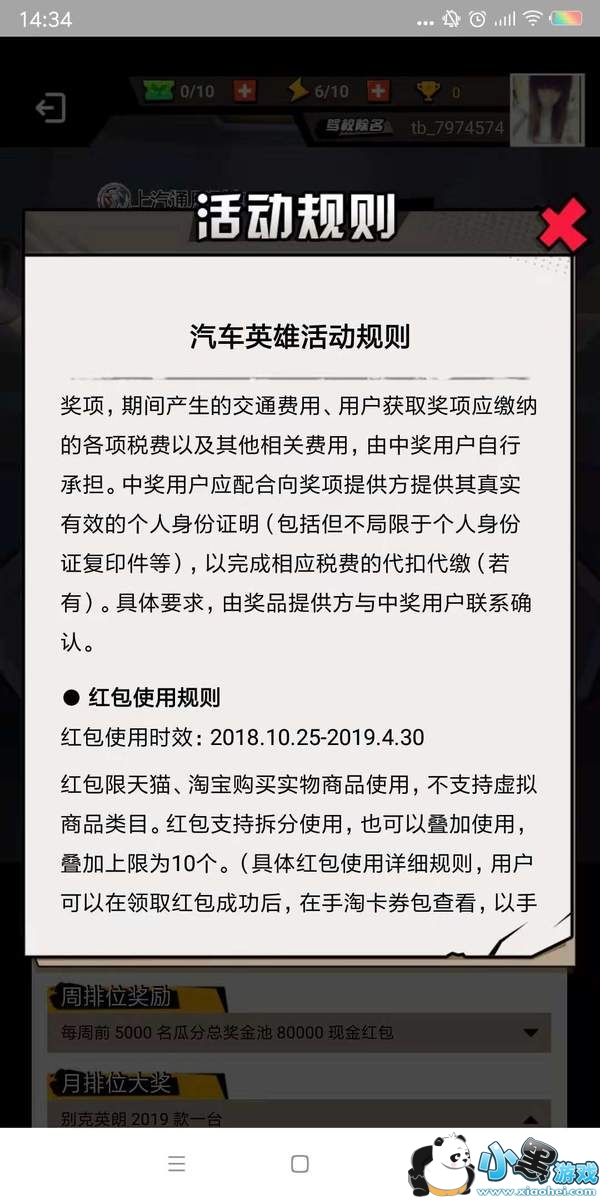Tap the exit icon at top left

pyautogui.click(x=50, y=108)
